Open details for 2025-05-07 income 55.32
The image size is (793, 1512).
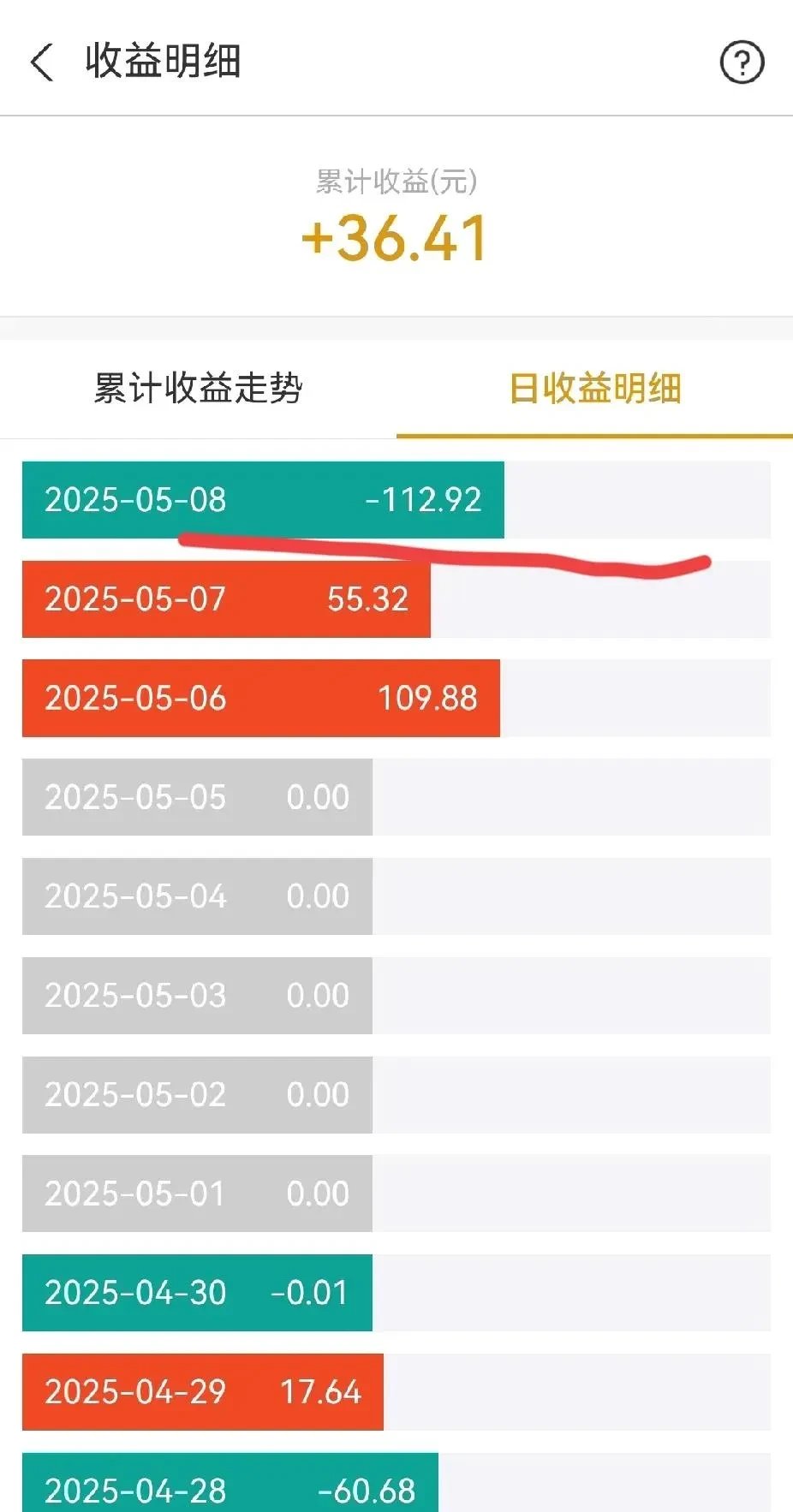pyautogui.click(x=226, y=599)
